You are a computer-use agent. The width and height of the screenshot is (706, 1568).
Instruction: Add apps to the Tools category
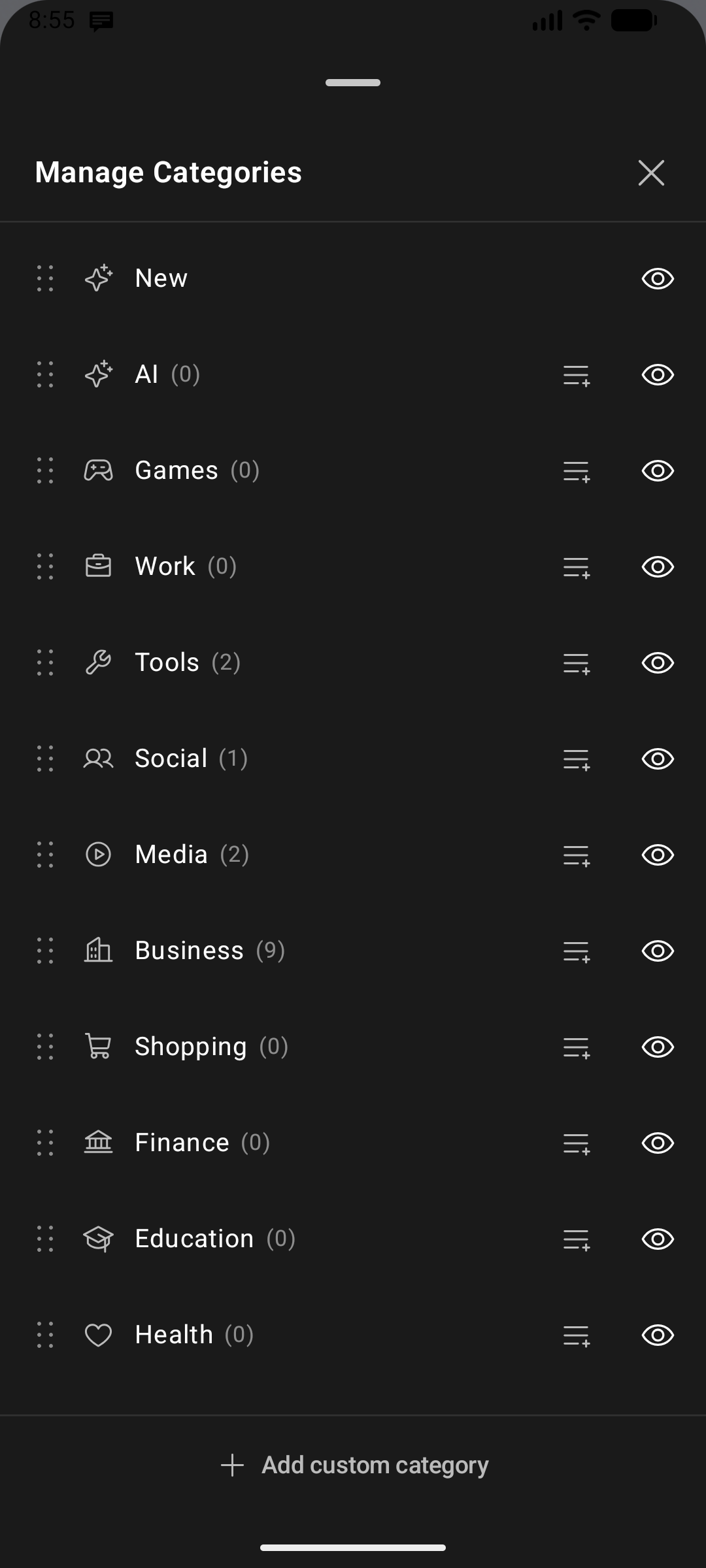coord(577,664)
